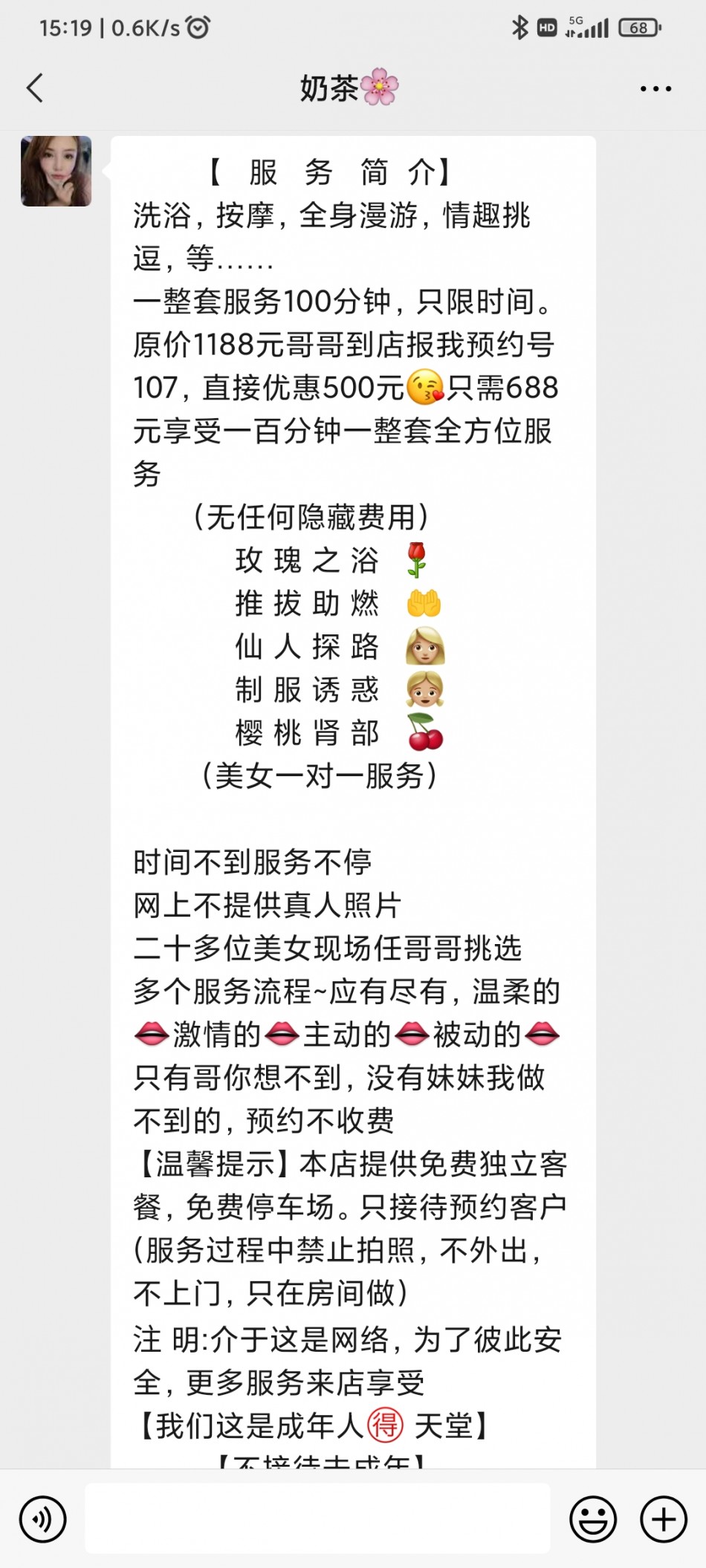
Task: Focus the message text field
Action: 317,1518
